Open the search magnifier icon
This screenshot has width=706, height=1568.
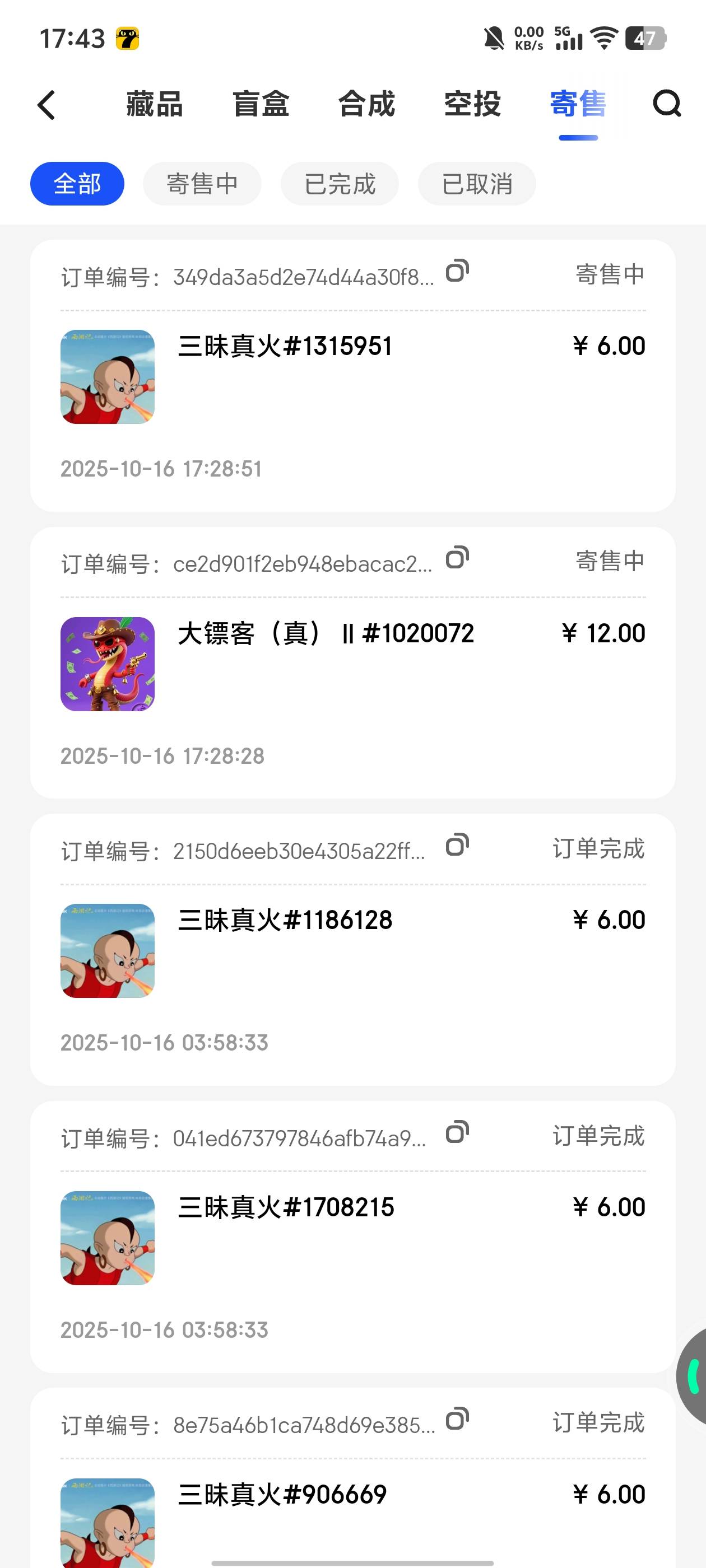pyautogui.click(x=666, y=104)
